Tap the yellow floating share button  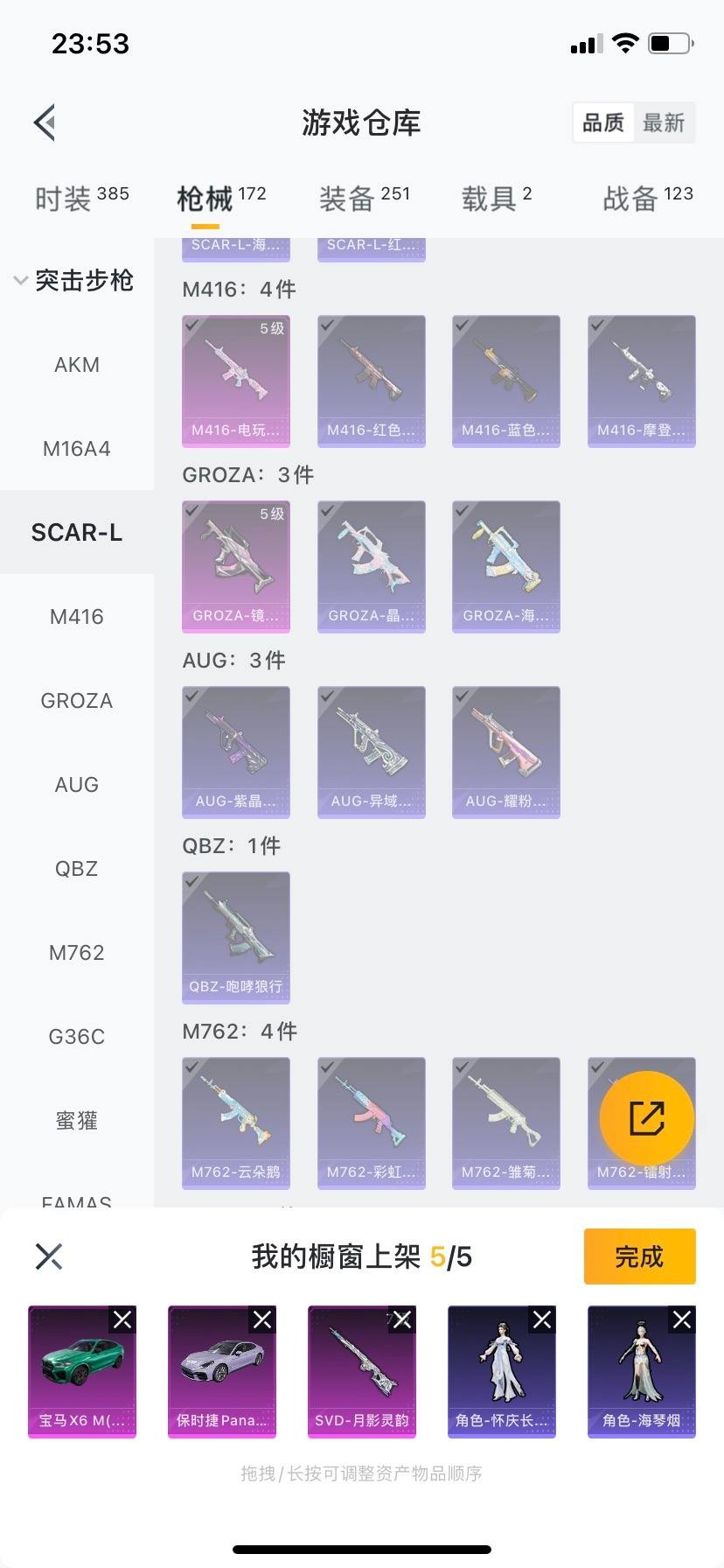(x=646, y=1117)
